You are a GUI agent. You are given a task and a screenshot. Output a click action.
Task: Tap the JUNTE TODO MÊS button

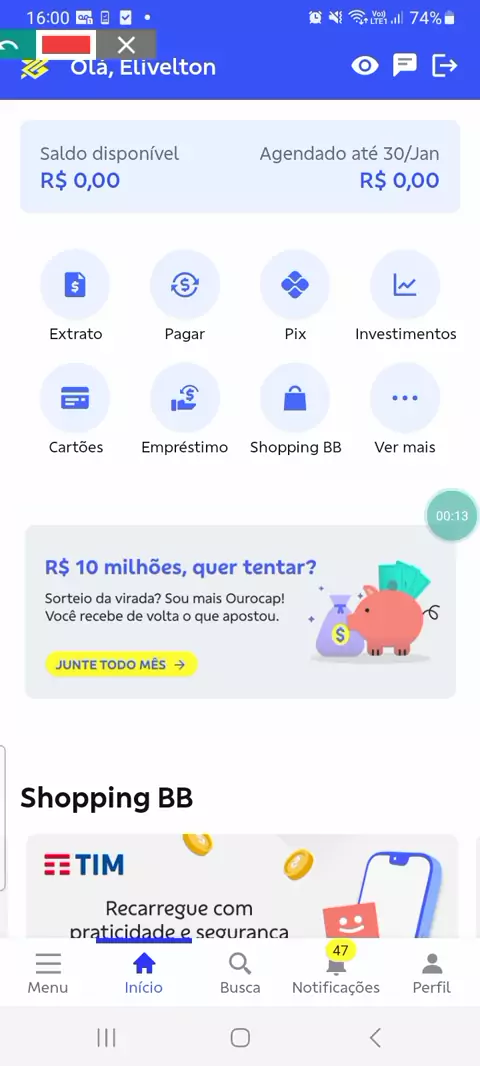point(122,664)
